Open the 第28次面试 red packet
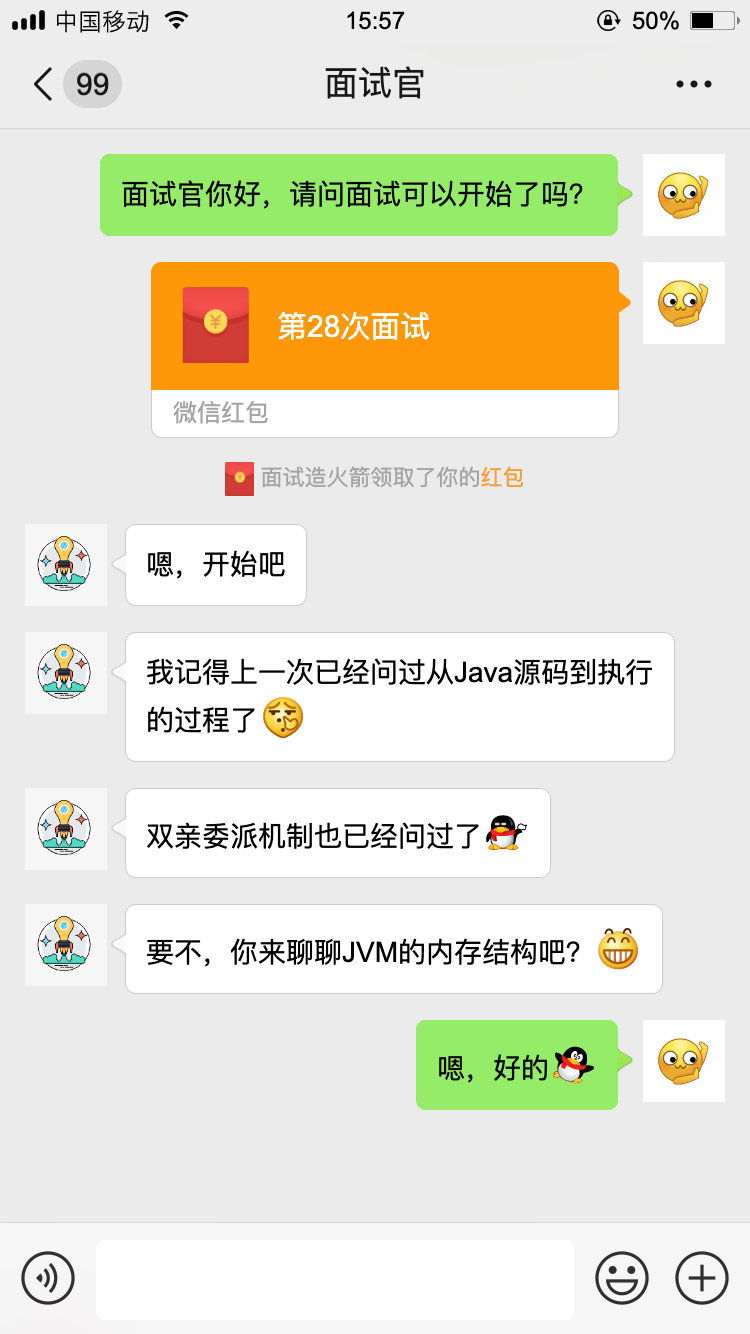 click(384, 327)
